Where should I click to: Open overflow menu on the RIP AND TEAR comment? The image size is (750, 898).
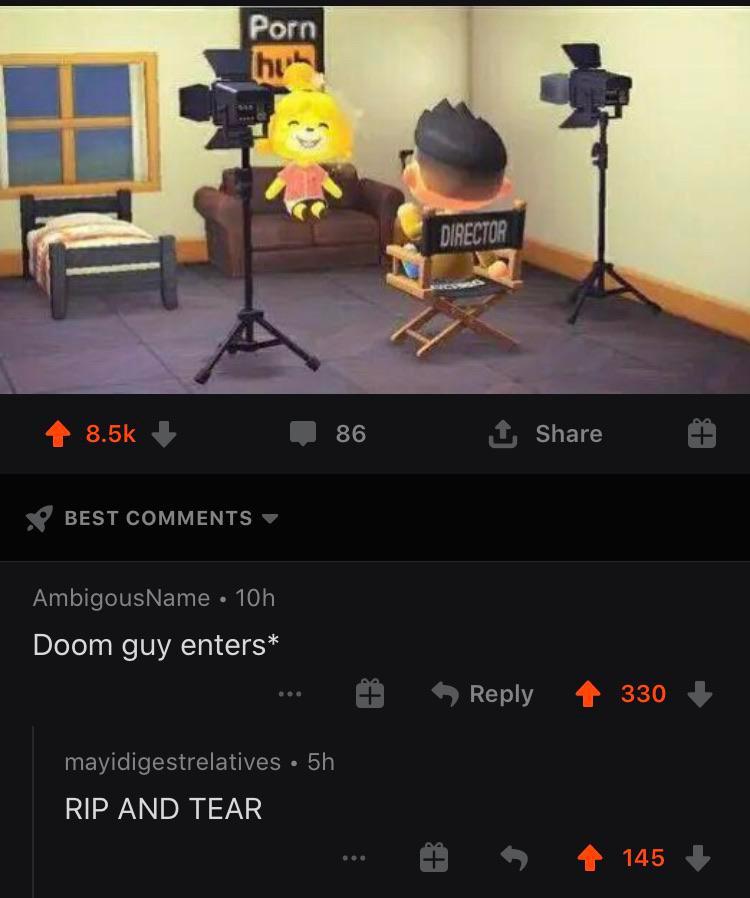[351, 858]
